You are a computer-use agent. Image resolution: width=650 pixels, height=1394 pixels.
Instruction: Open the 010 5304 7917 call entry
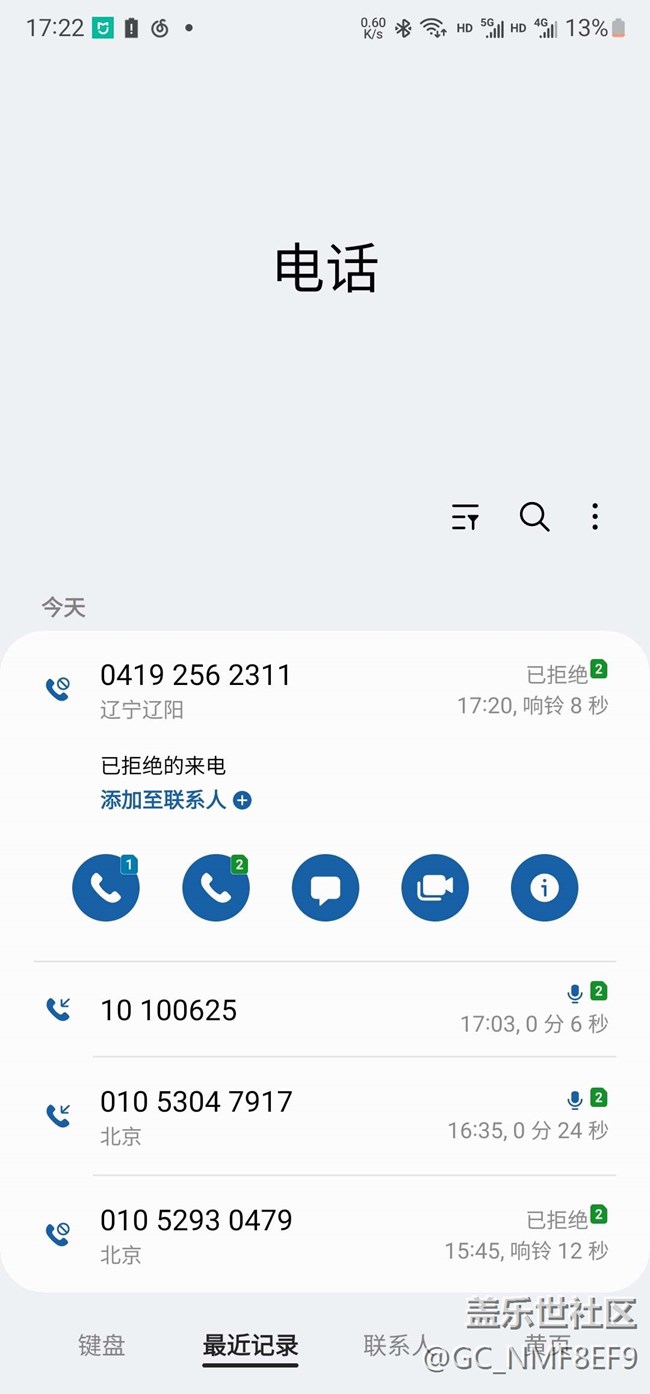(x=300, y=1115)
